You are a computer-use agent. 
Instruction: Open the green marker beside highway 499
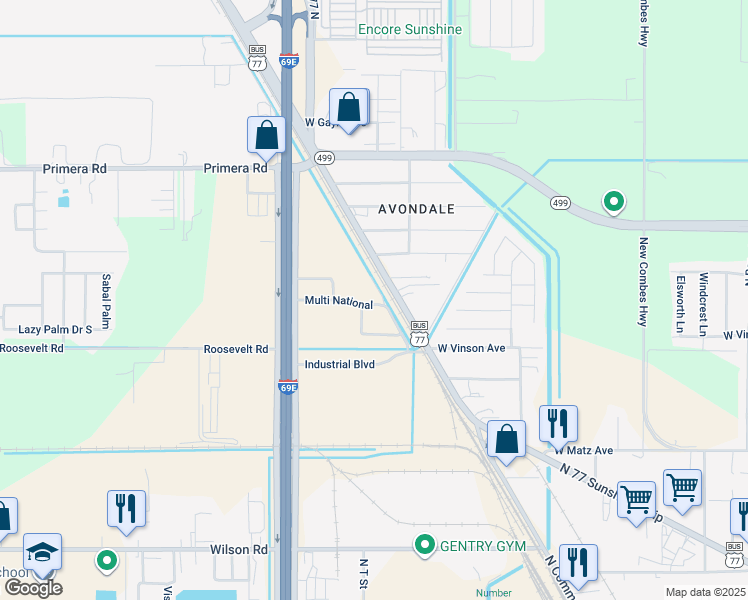pyautogui.click(x=614, y=201)
